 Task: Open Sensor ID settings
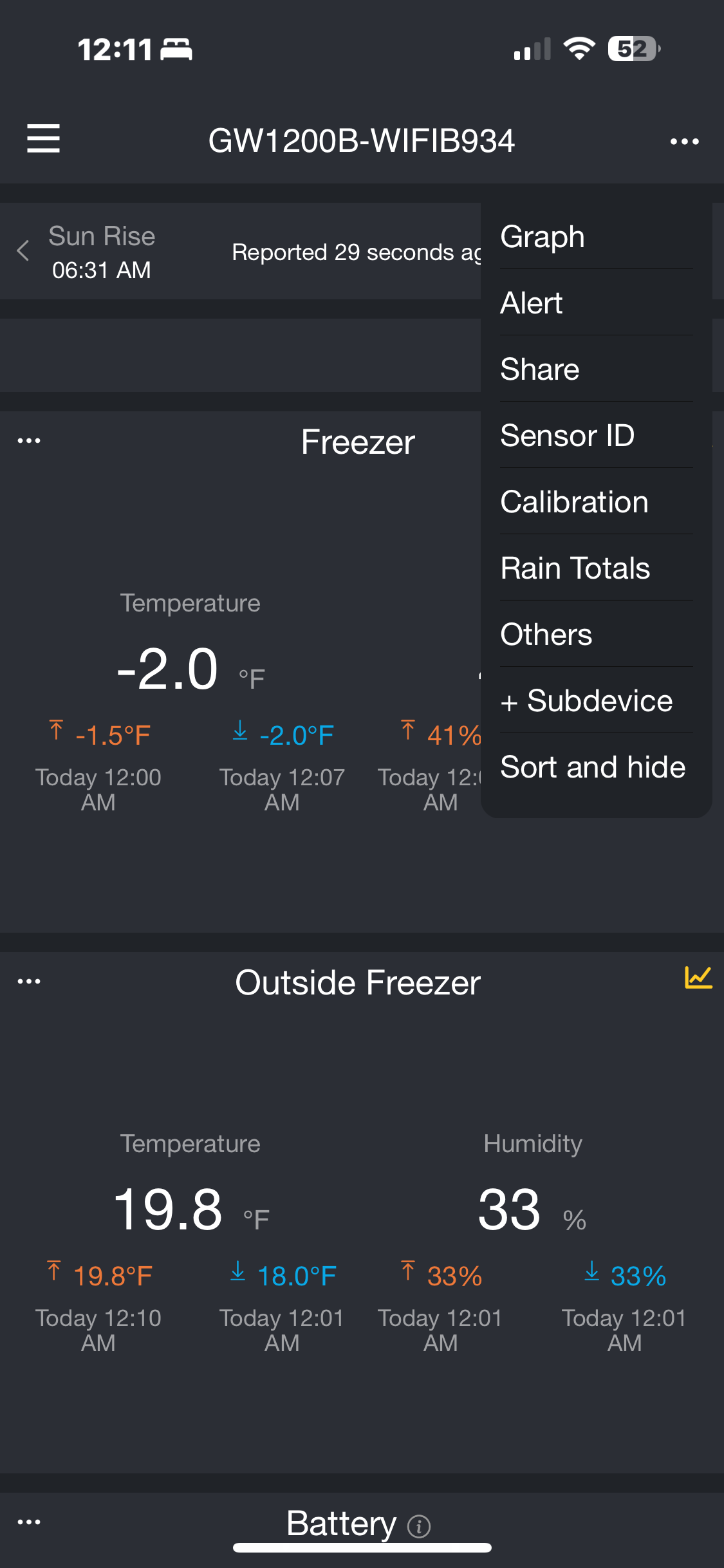tap(596, 435)
